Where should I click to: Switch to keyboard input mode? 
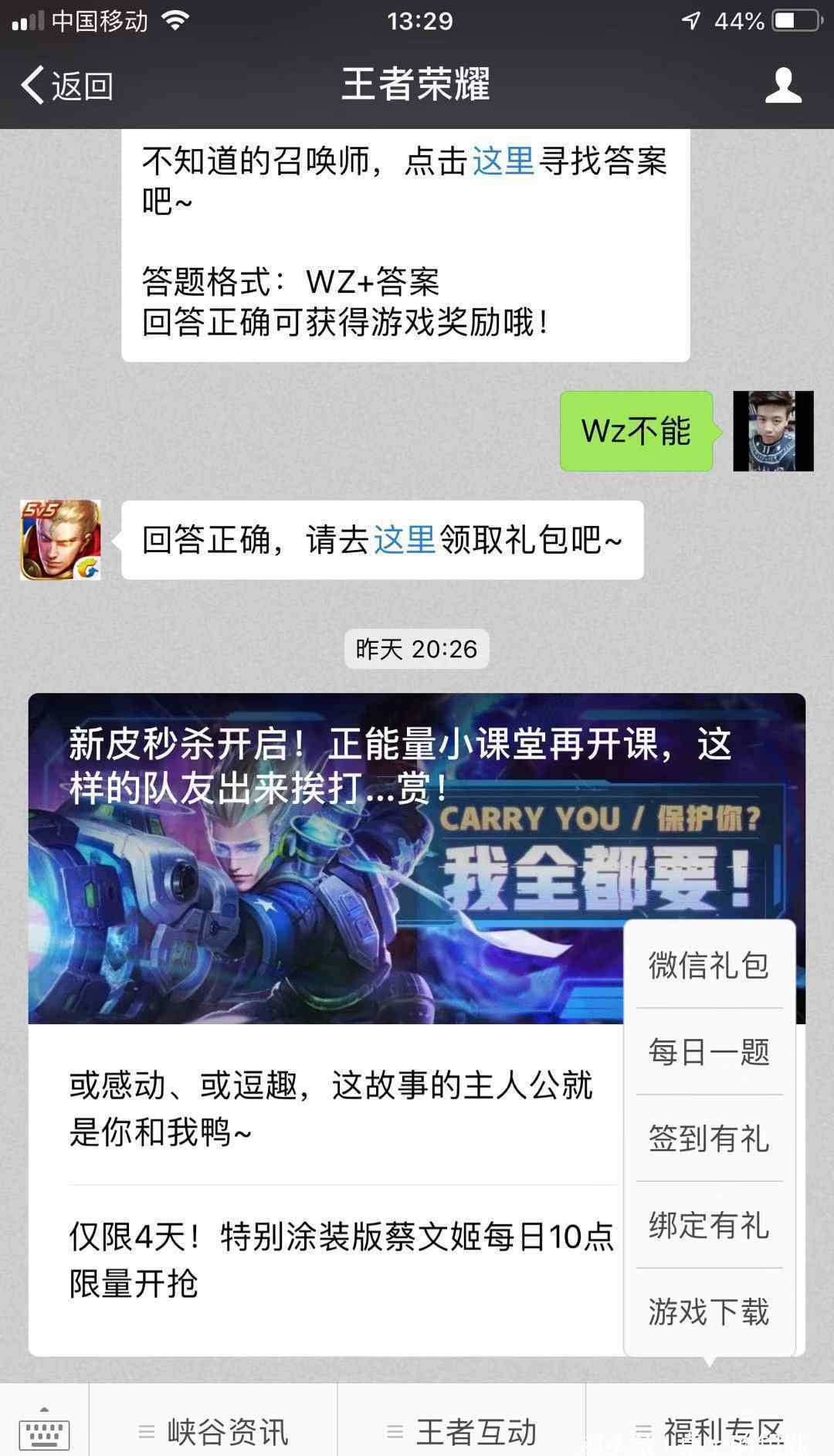pyautogui.click(x=44, y=1429)
